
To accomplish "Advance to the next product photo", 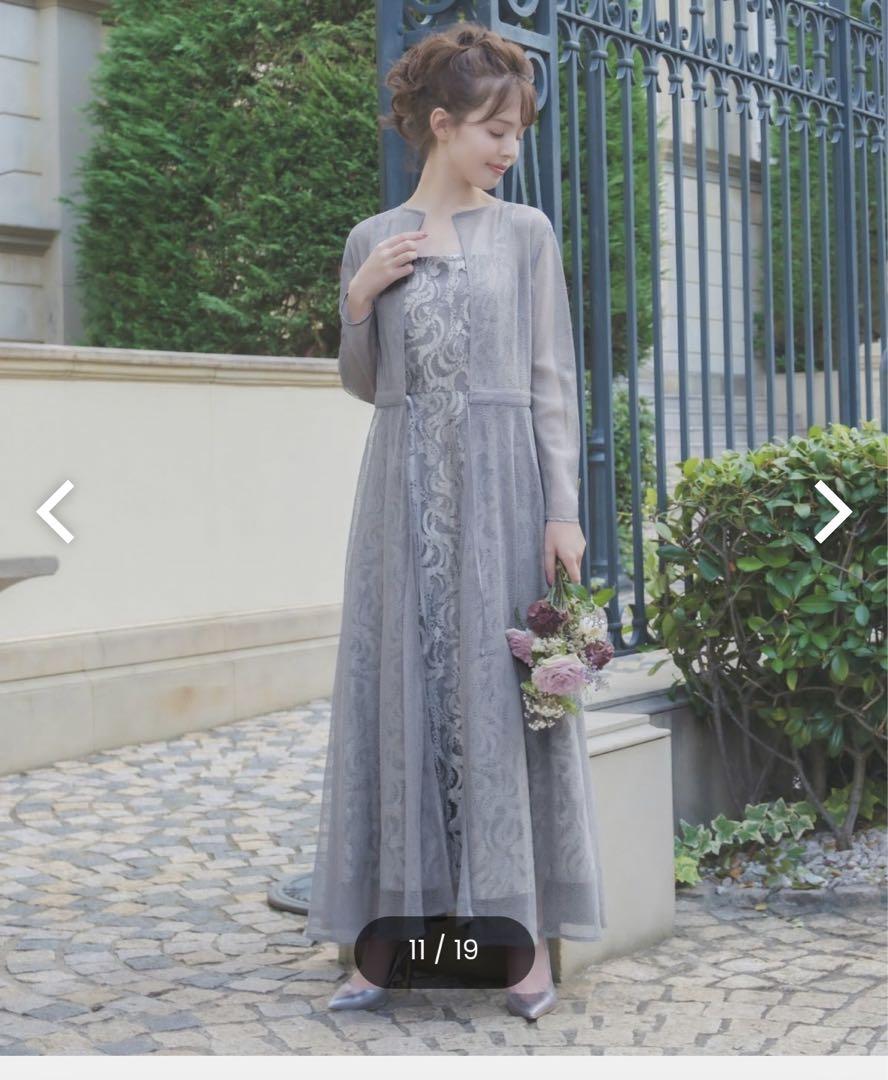I will (x=832, y=511).
